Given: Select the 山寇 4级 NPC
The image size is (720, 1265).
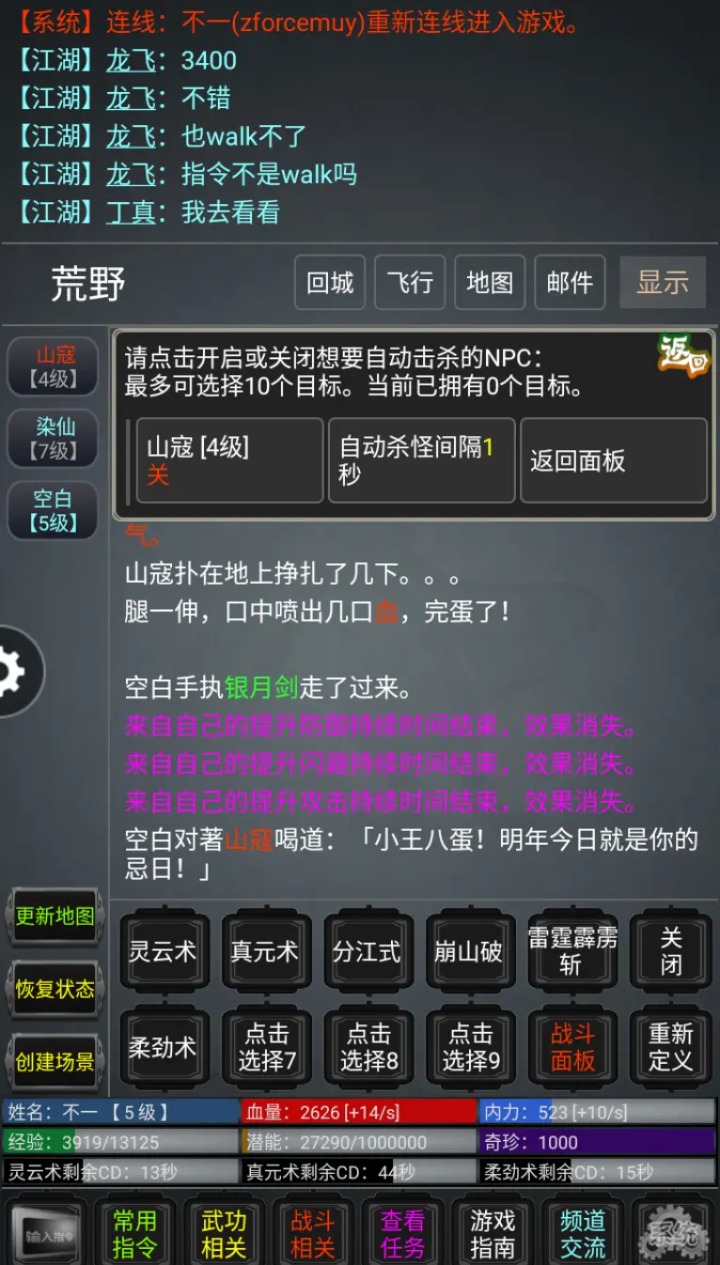Looking at the screenshot, I should point(55,367).
